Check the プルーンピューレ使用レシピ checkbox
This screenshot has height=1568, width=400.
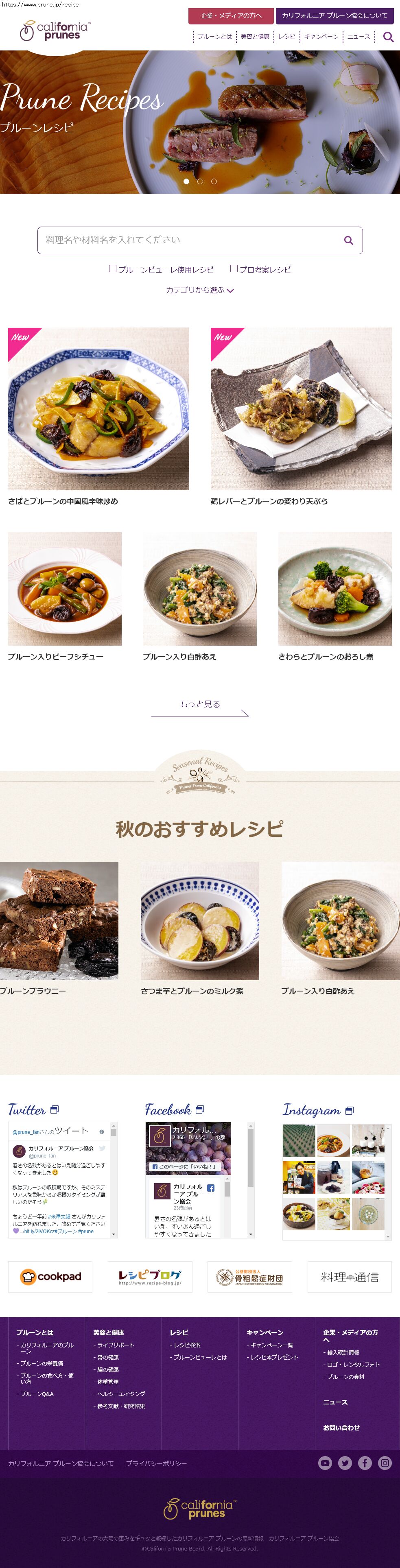(113, 269)
